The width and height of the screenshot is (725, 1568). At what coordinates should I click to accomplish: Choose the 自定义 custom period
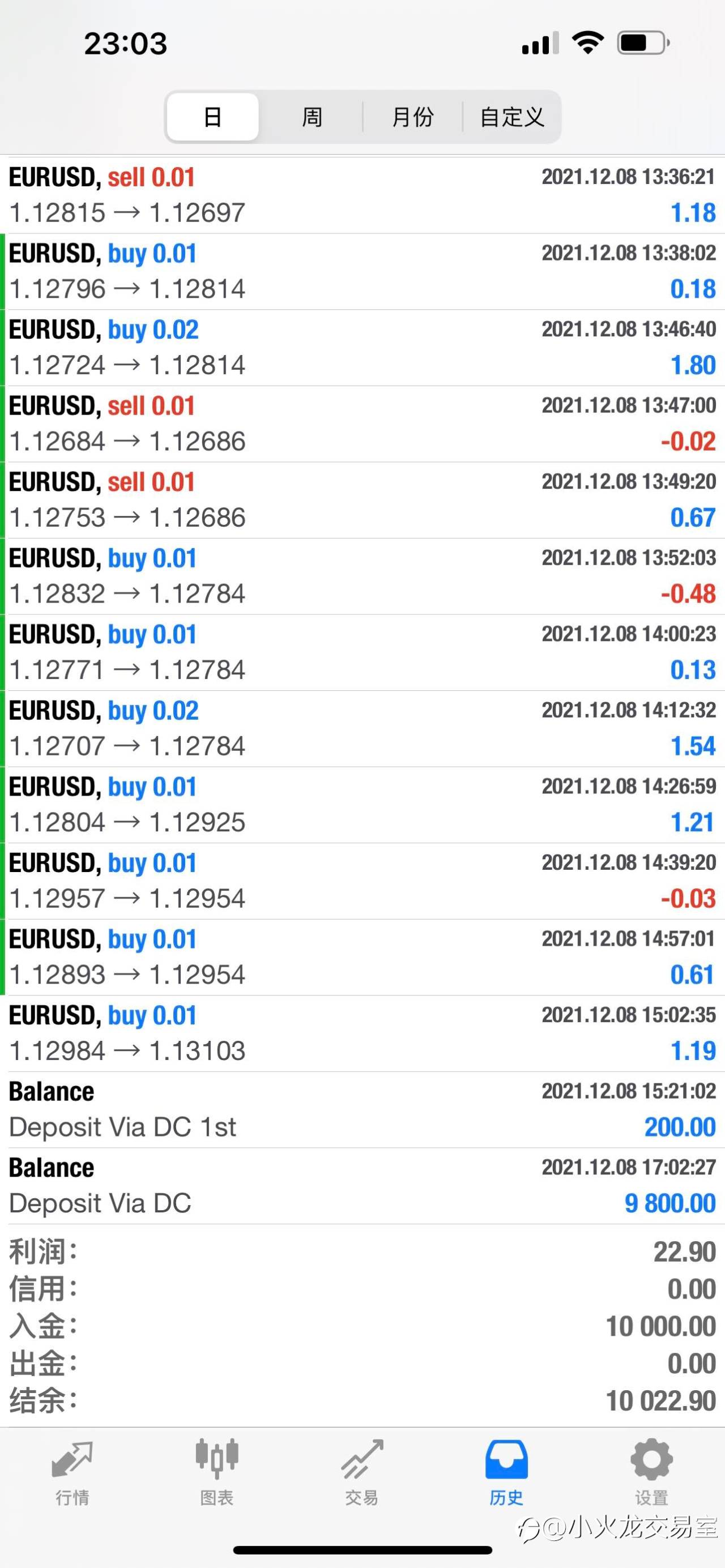click(x=511, y=117)
